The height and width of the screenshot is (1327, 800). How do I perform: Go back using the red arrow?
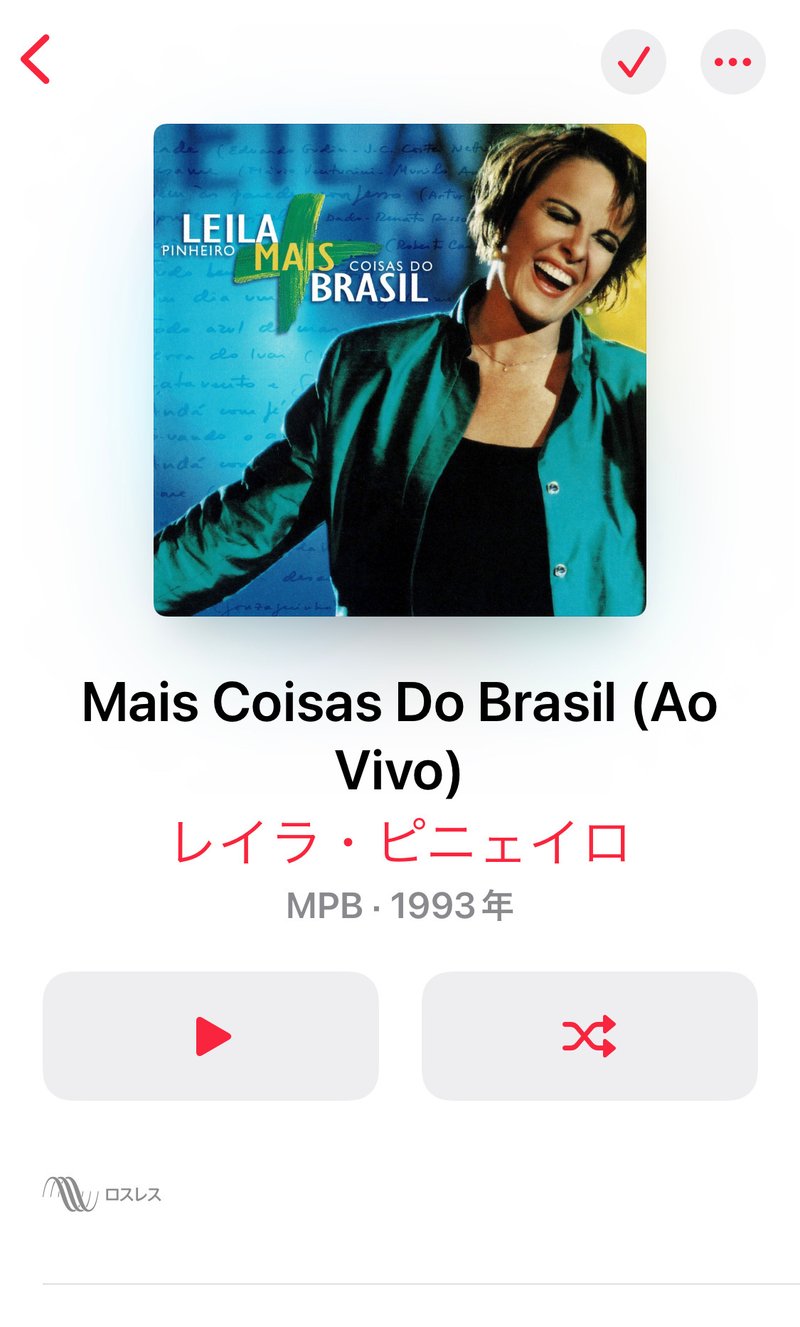pyautogui.click(x=36, y=60)
